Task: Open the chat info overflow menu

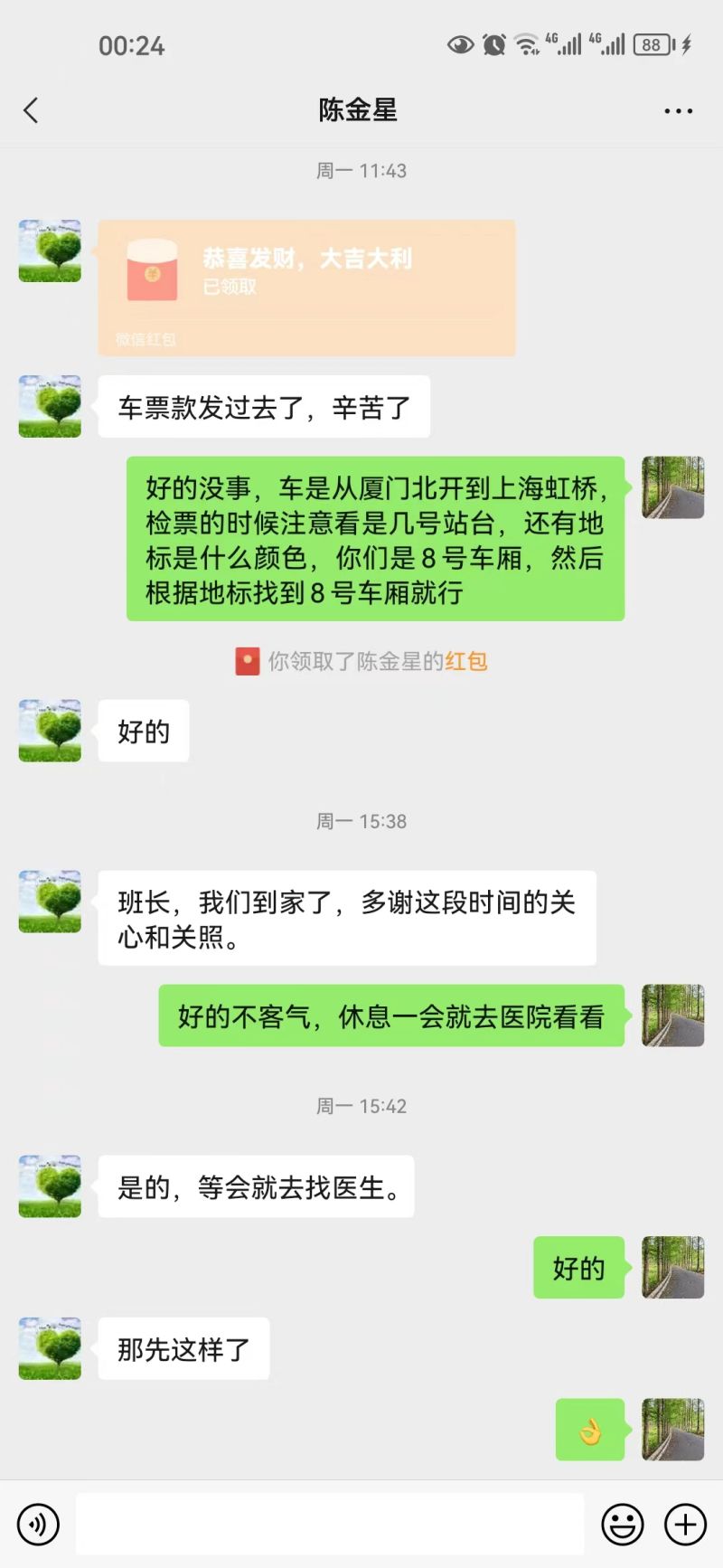Action: (678, 110)
